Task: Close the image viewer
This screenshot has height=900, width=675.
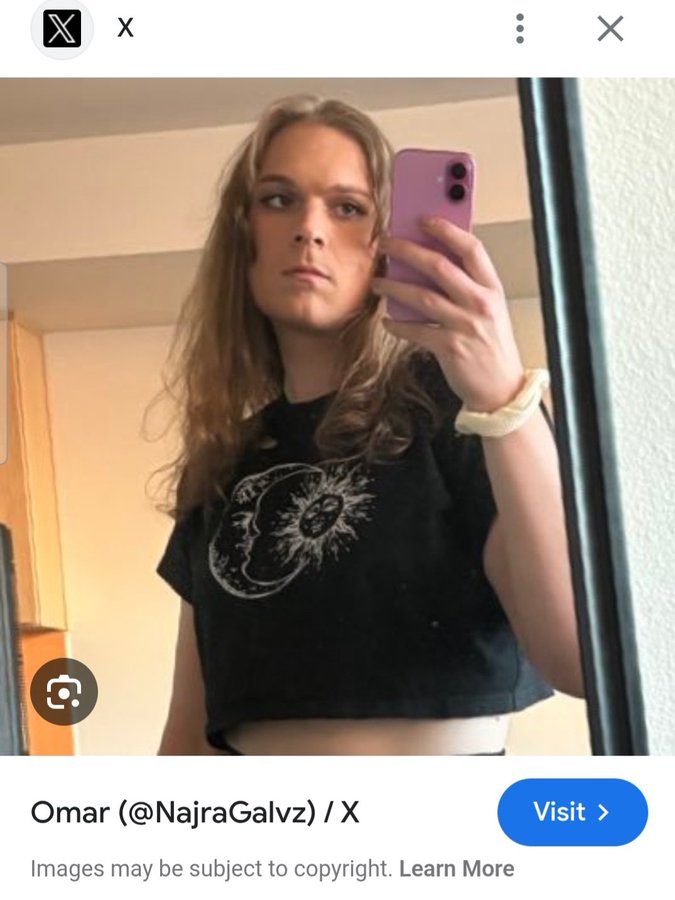Action: point(610,28)
